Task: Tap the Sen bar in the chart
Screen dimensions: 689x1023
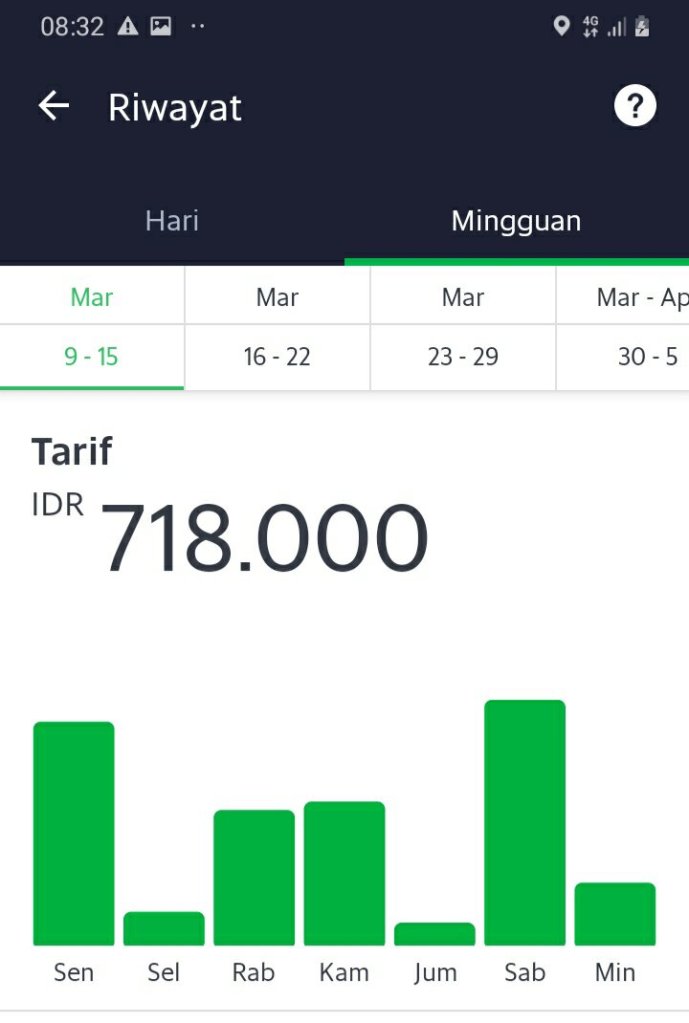Action: (x=74, y=833)
